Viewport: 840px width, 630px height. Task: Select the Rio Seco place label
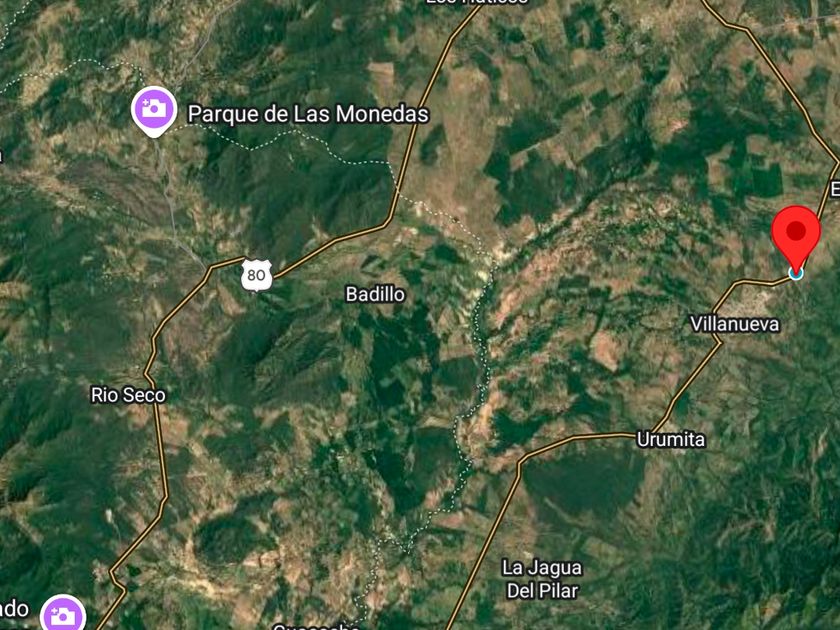tap(129, 395)
